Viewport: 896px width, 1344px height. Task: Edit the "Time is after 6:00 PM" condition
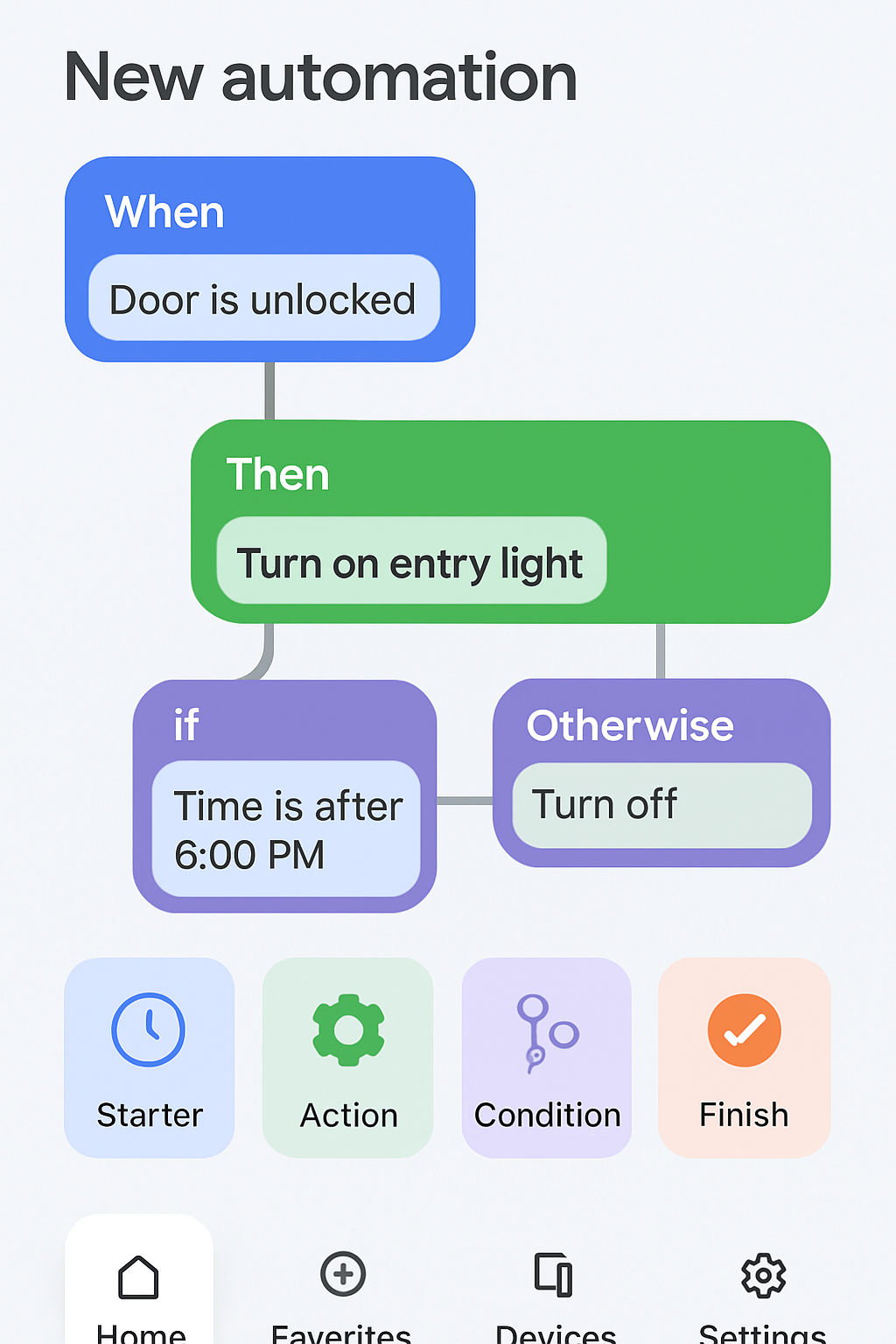point(286,829)
